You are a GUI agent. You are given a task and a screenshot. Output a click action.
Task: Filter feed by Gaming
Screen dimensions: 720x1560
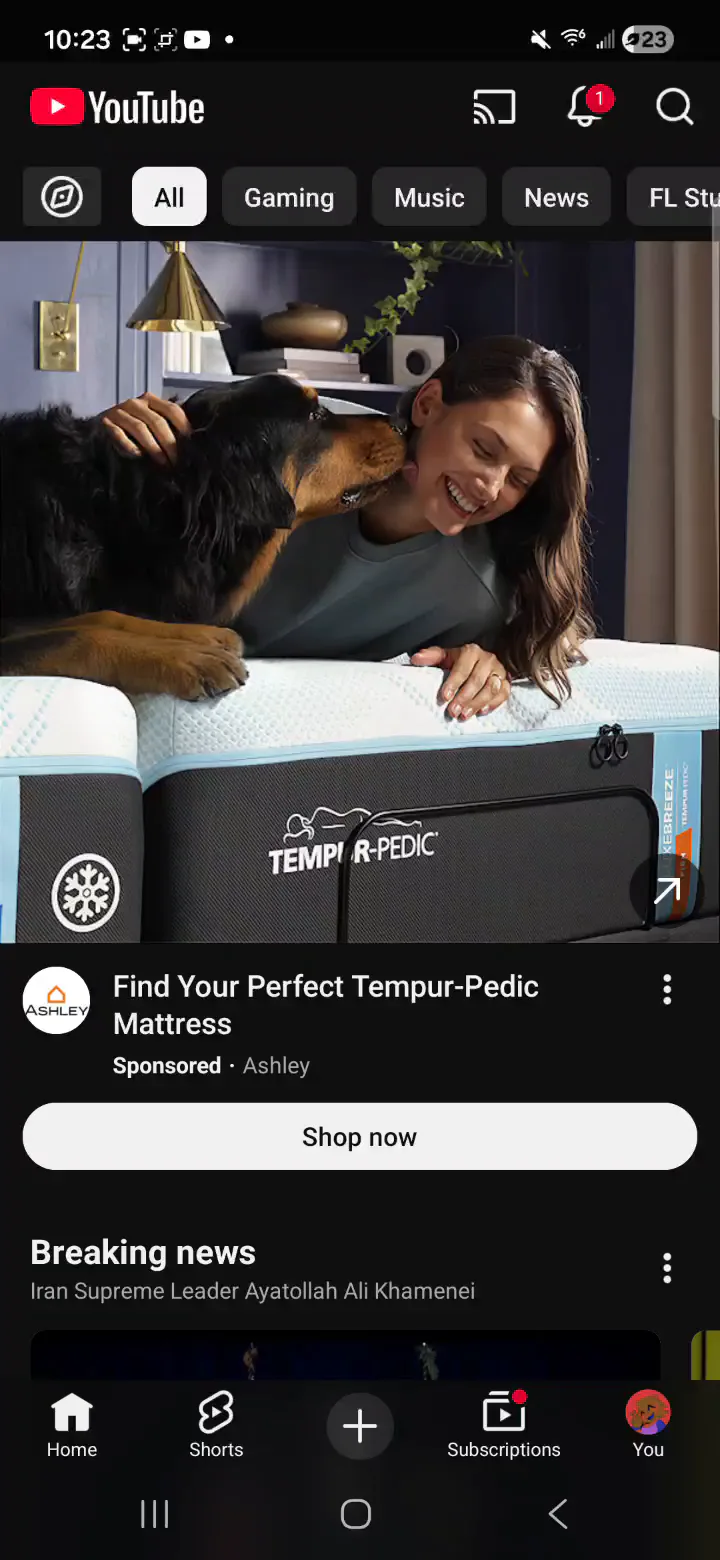point(289,197)
